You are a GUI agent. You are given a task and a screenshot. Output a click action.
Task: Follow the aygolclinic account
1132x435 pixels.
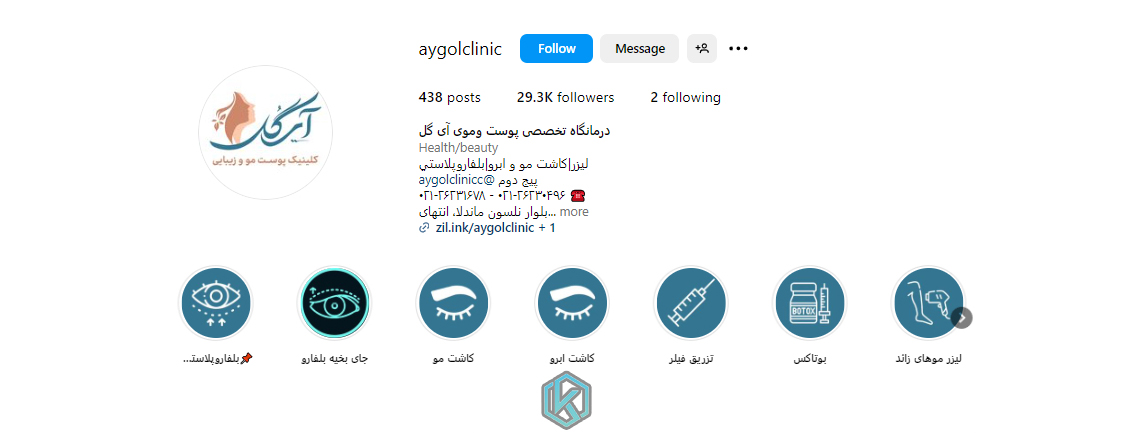[556, 48]
